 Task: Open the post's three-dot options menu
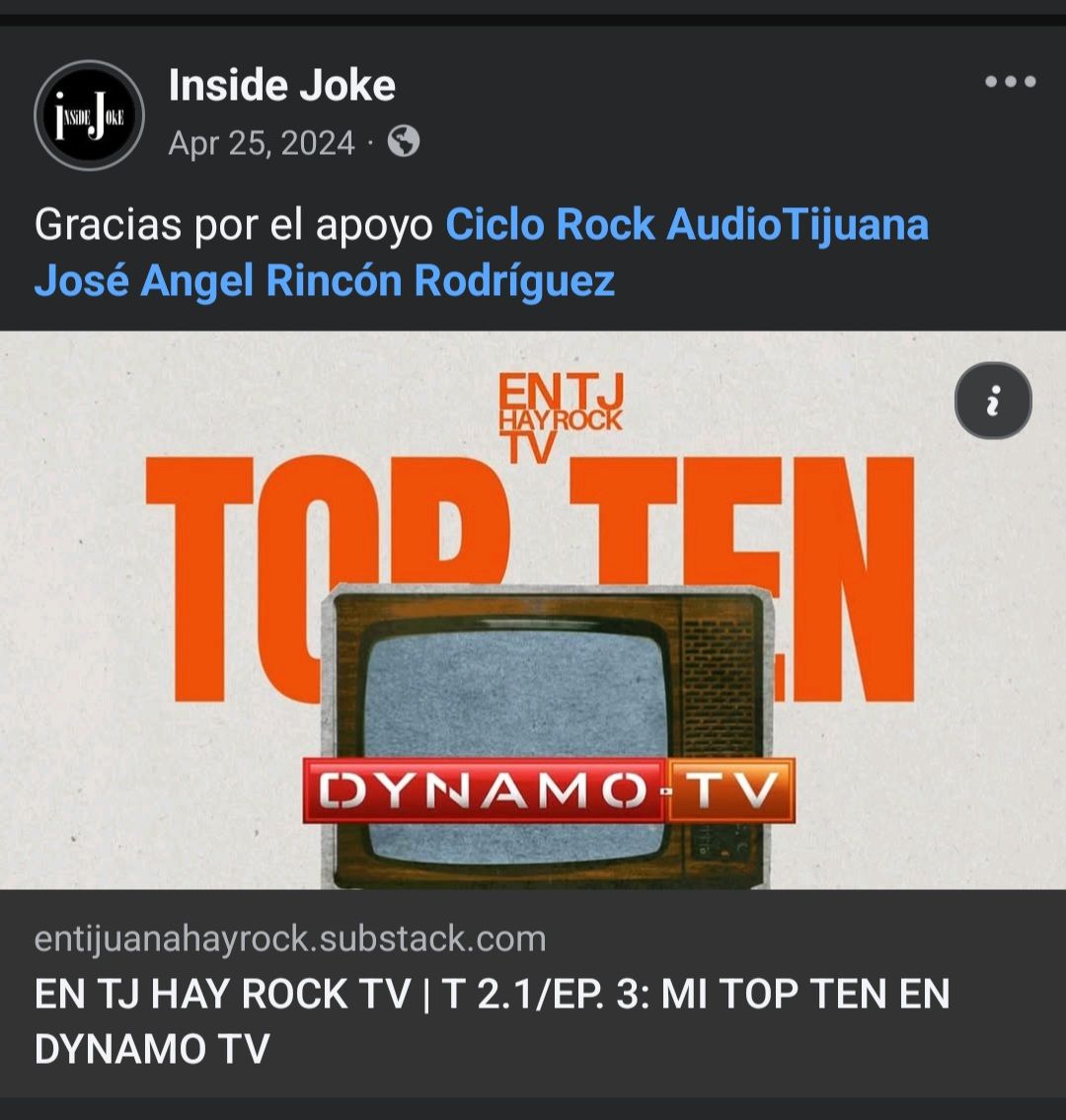[1010, 83]
